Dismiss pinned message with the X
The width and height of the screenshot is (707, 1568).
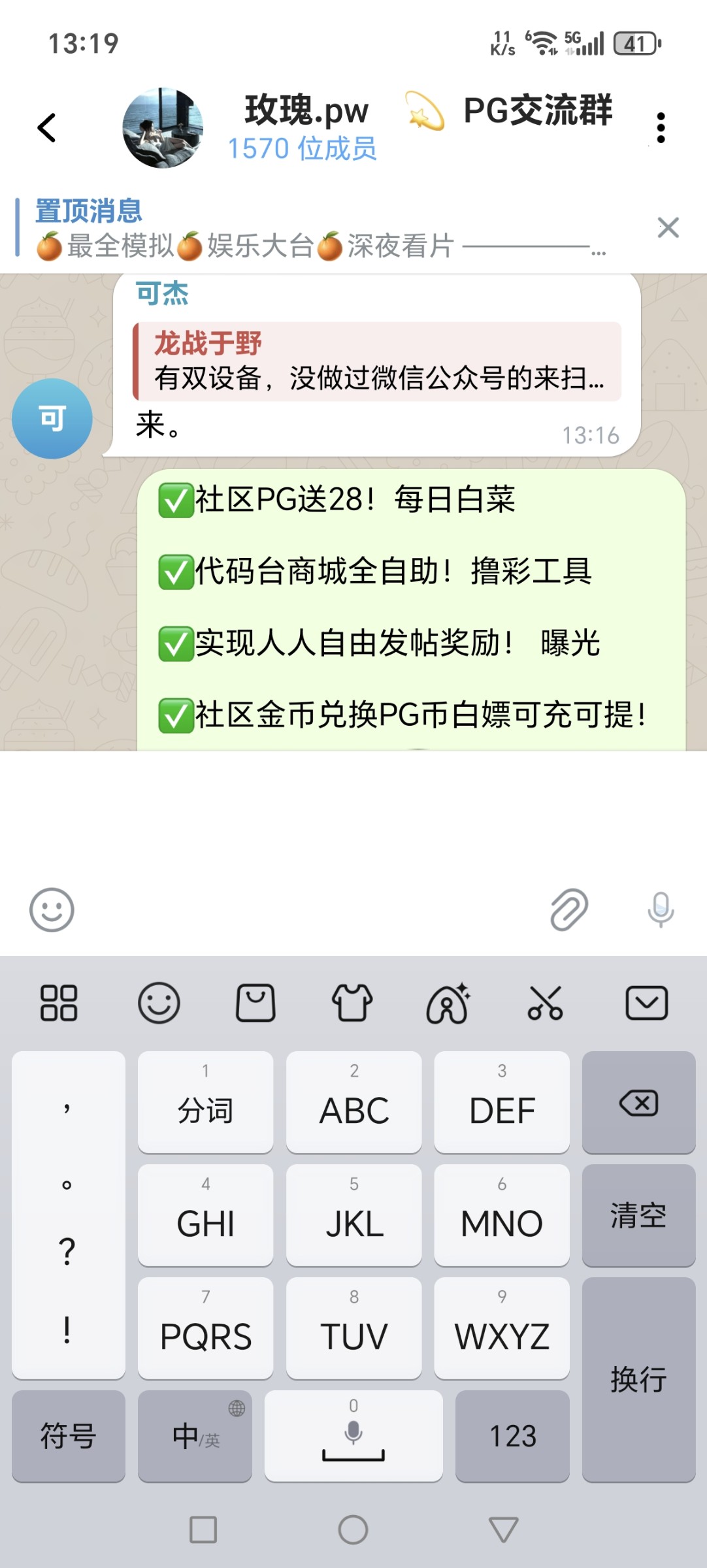click(x=668, y=228)
